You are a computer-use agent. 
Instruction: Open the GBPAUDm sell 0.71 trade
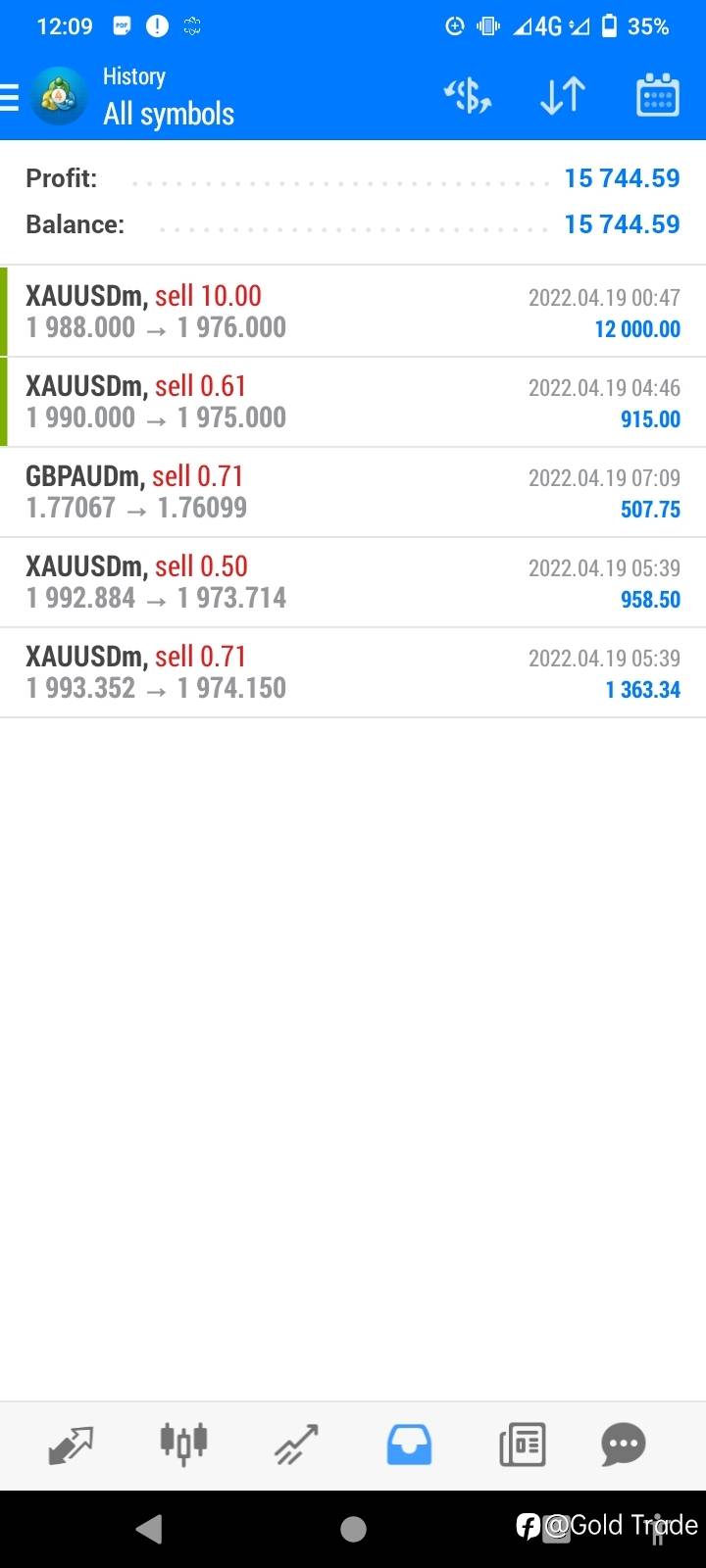tap(353, 492)
